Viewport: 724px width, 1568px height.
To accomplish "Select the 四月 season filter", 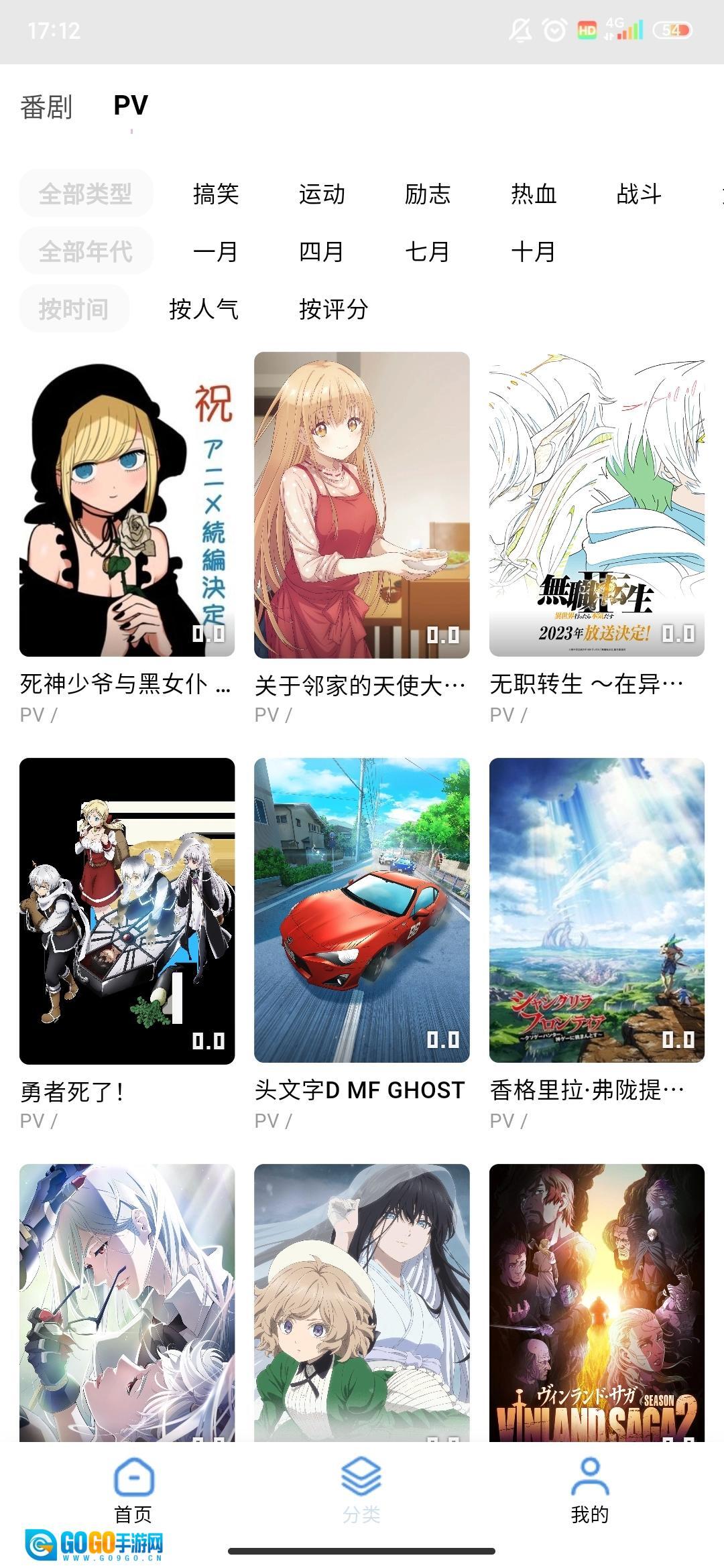I will [322, 252].
